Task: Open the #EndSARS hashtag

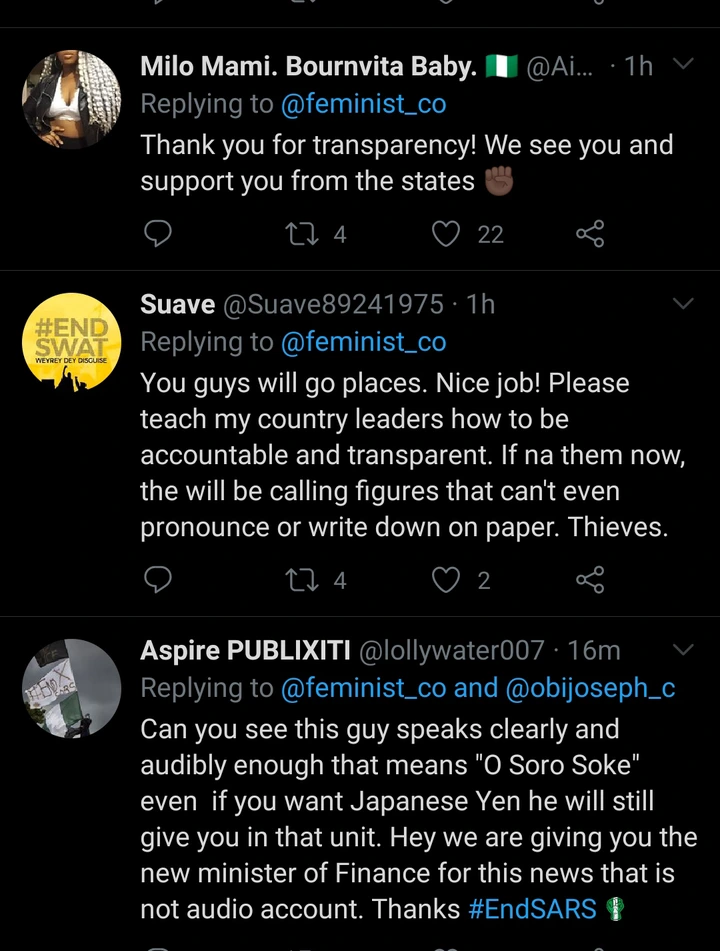Action: 532,910
